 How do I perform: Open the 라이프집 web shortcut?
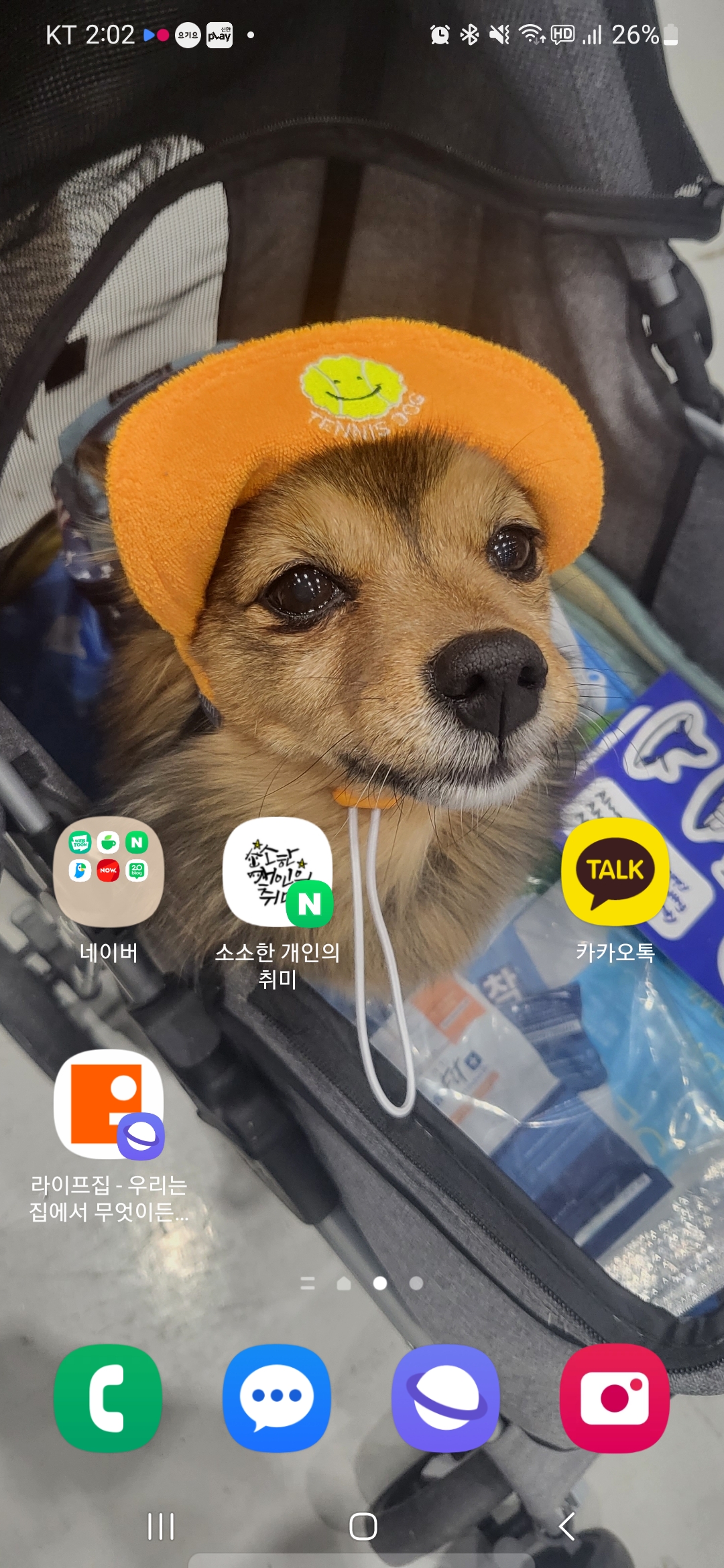[x=109, y=1104]
